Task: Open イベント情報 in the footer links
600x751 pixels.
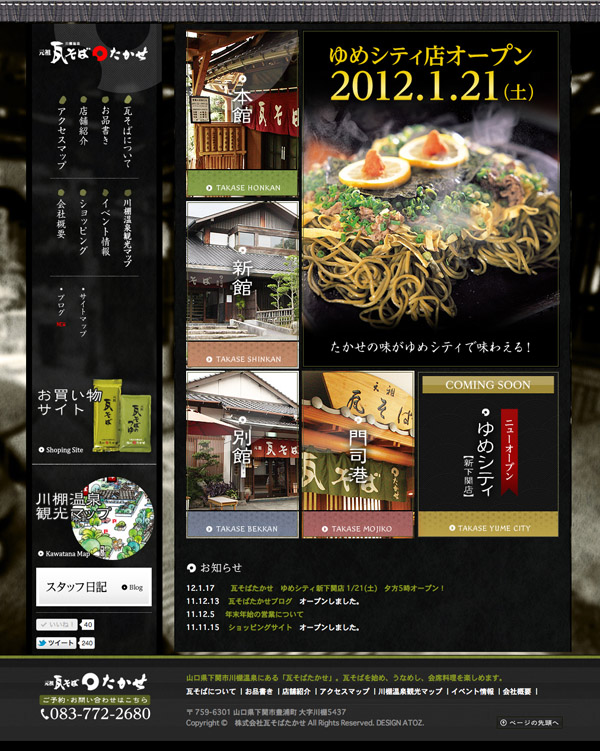Action: pos(473,691)
